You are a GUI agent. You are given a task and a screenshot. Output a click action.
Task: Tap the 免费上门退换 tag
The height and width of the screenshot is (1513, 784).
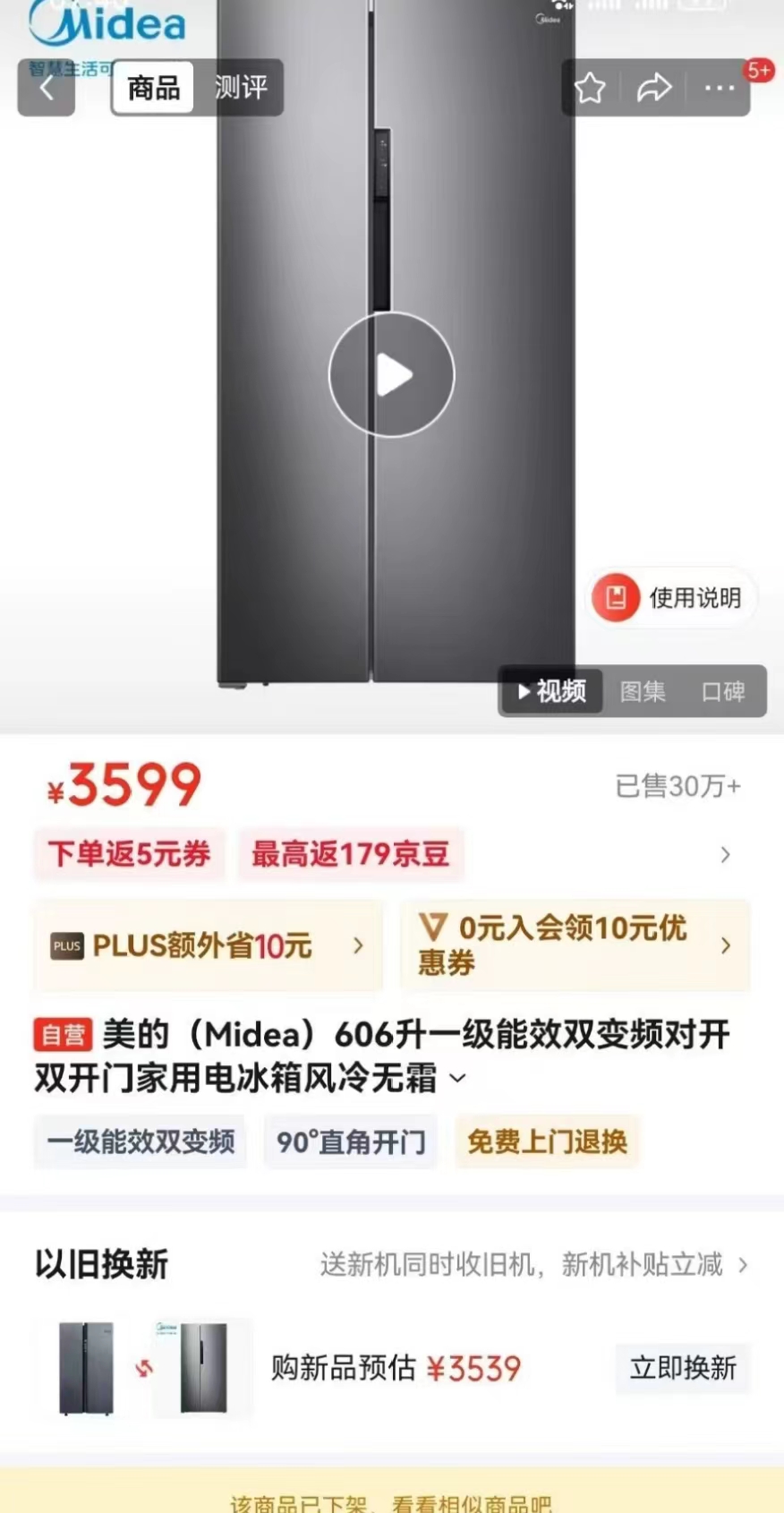pos(547,1141)
